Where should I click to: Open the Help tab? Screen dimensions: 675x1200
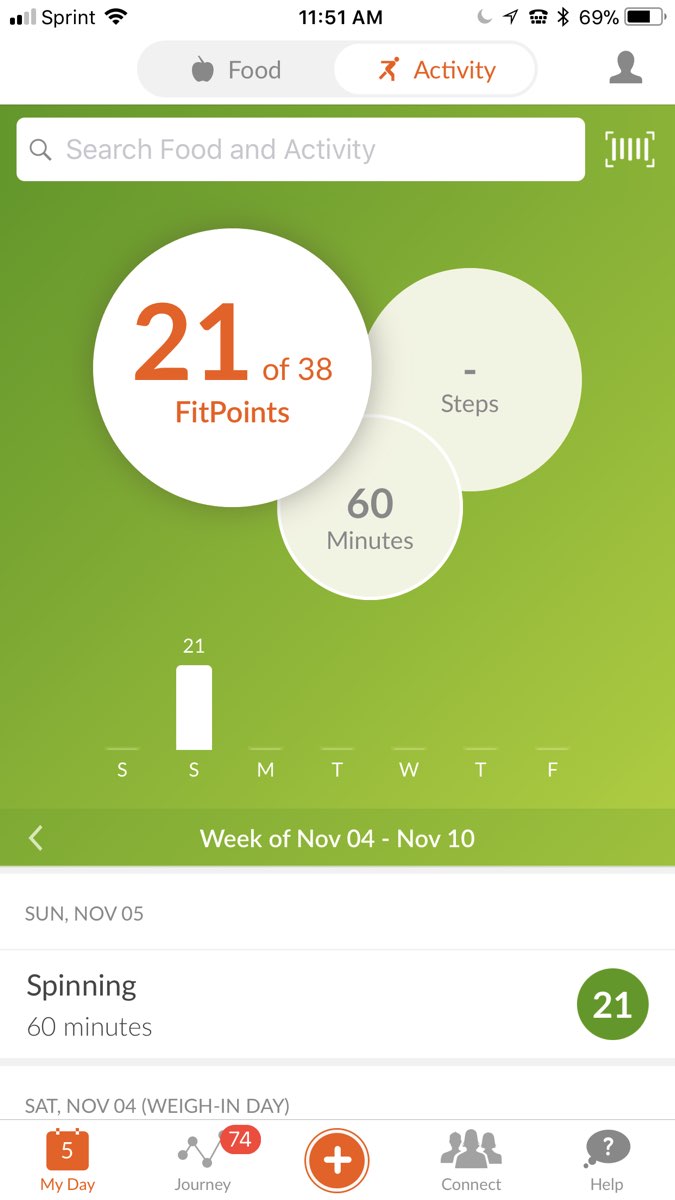[606, 1160]
